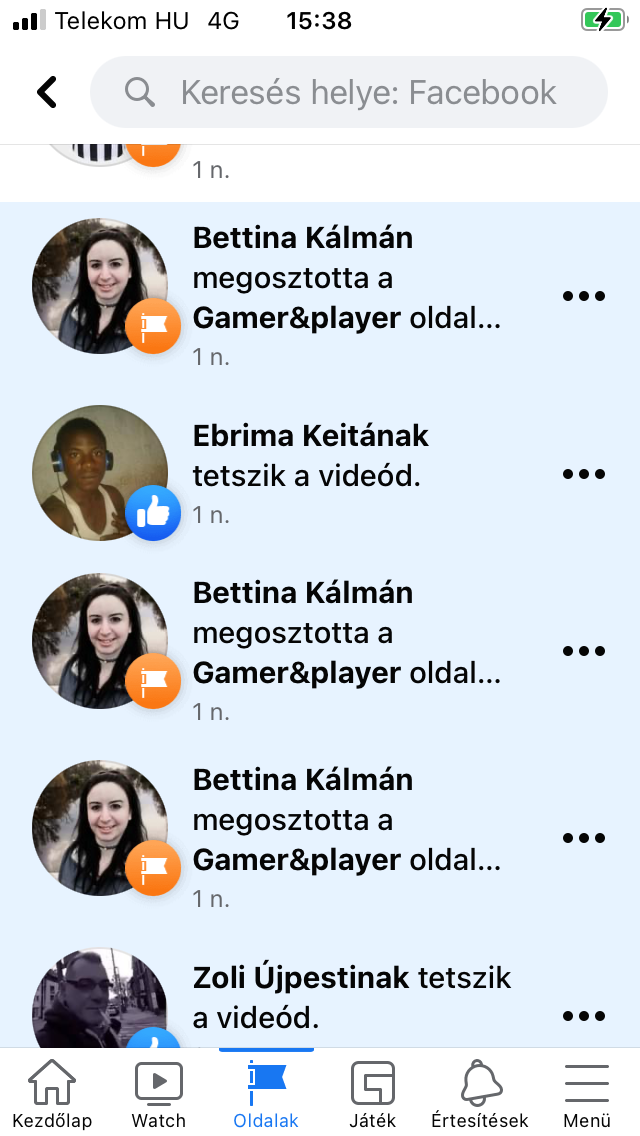Image resolution: width=640 pixels, height=1136 pixels.
Task: Open Ebrima Keita's video like notification
Action: [x=320, y=473]
